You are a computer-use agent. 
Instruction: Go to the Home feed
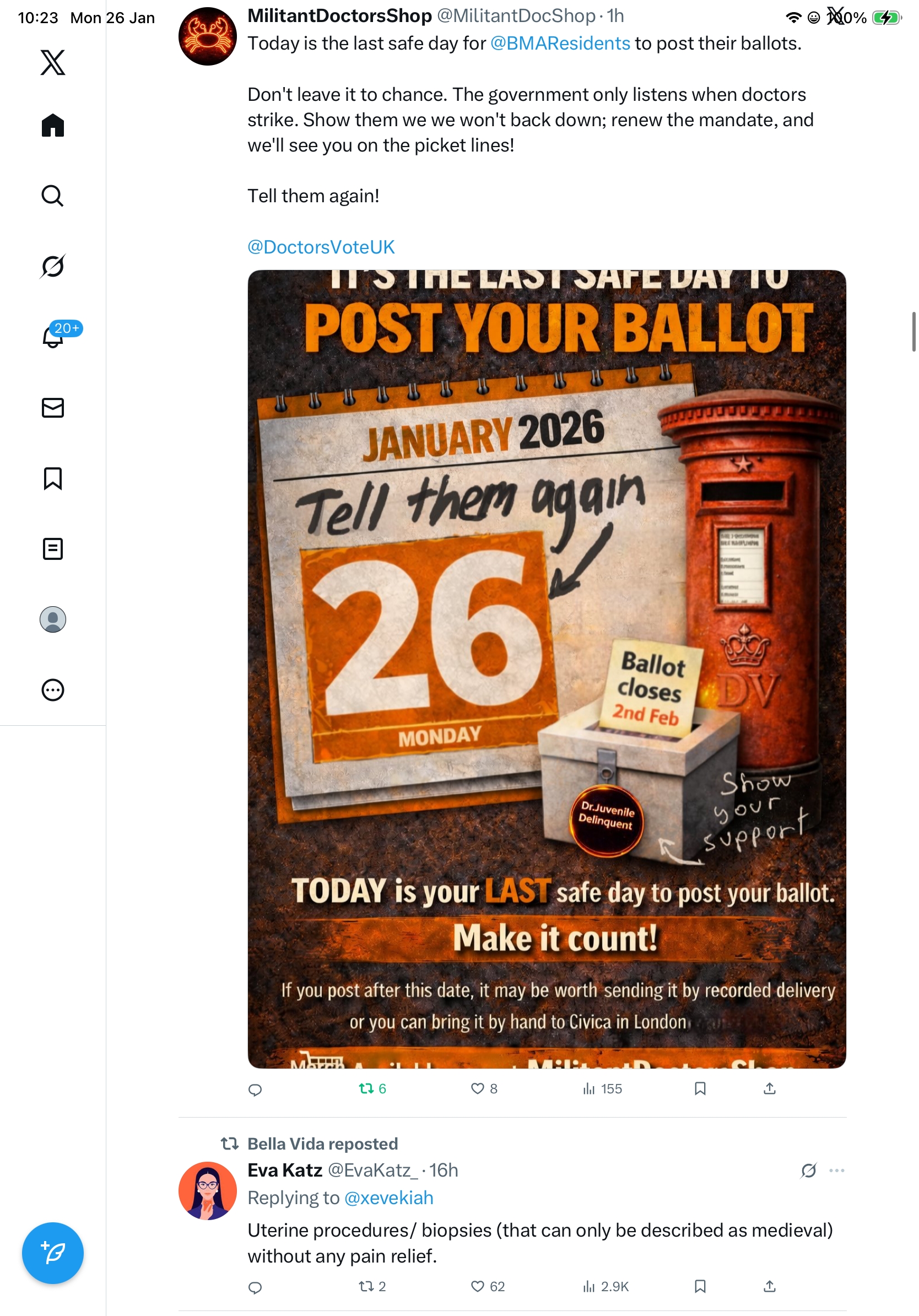tap(53, 126)
